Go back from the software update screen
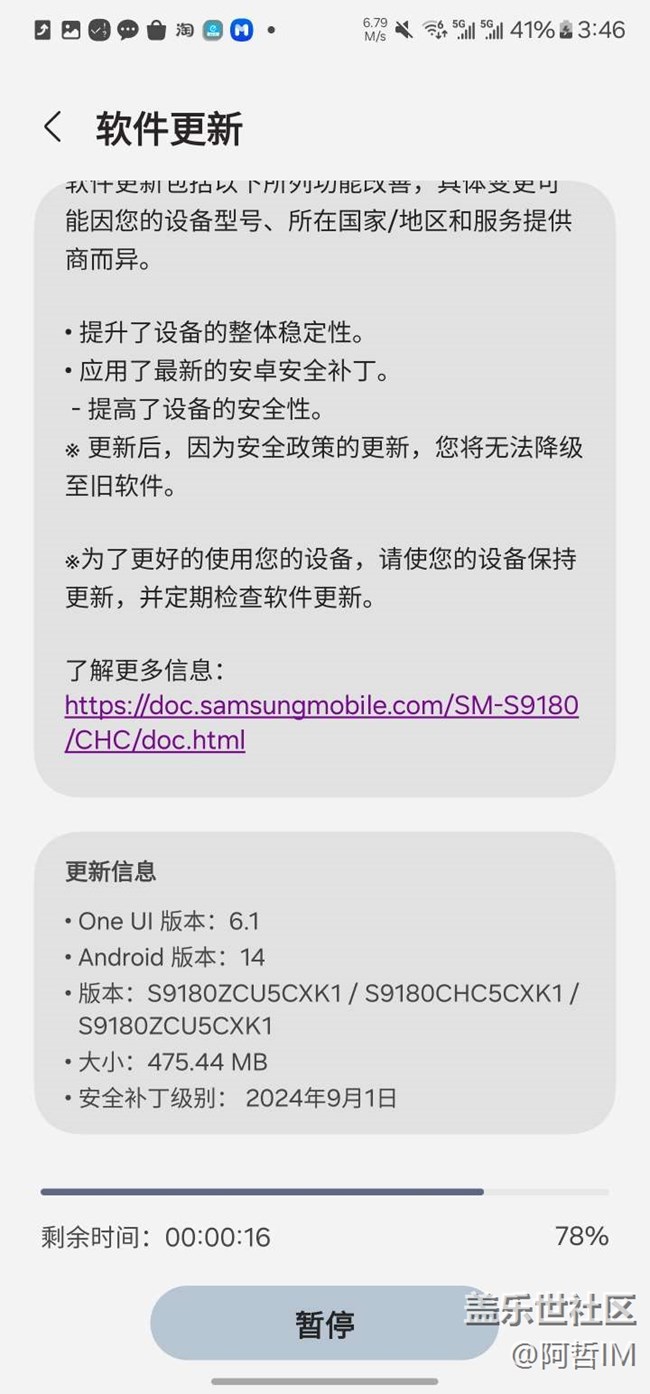This screenshot has height=1394, width=650. (53, 128)
